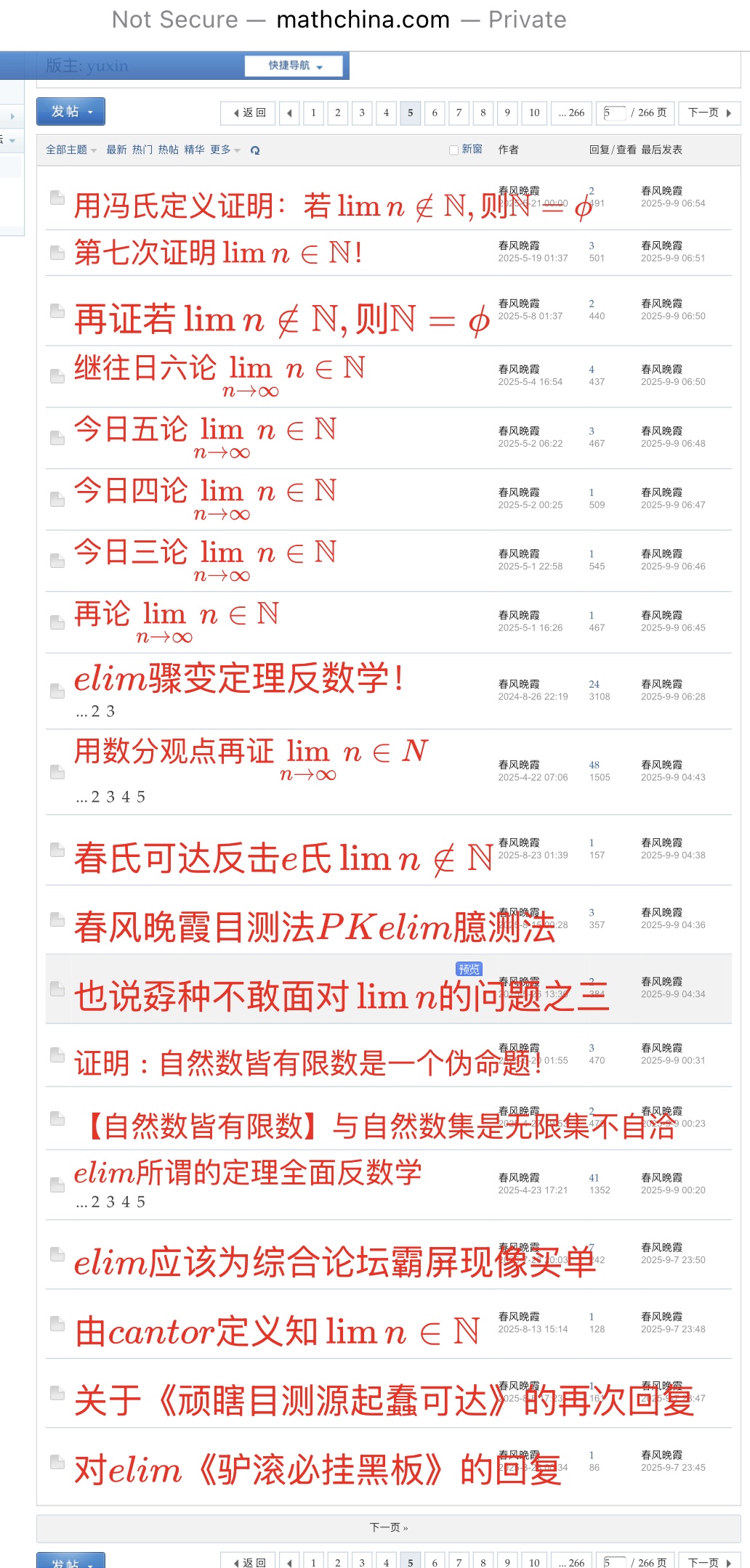Open the 发帖 new post button
The width and height of the screenshot is (750, 1568).
click(70, 112)
